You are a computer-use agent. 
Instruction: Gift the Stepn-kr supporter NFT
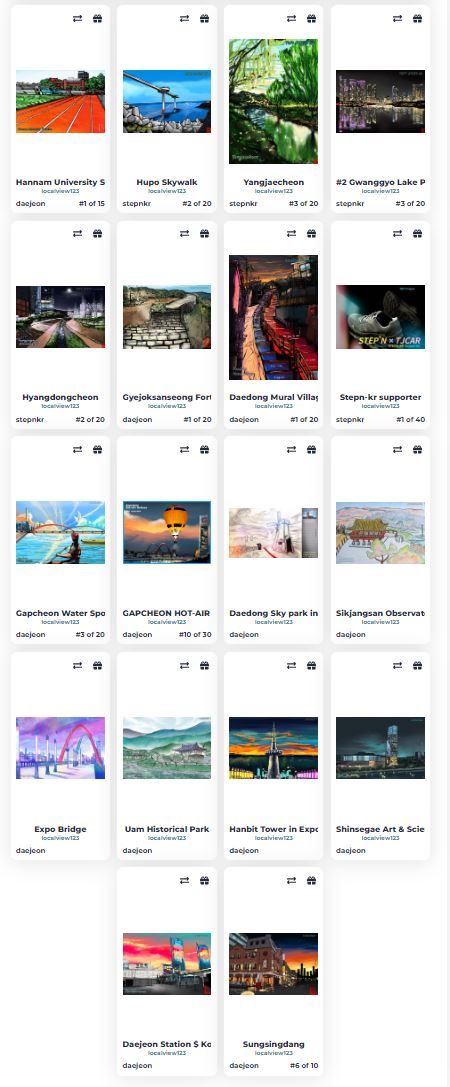[x=417, y=234]
